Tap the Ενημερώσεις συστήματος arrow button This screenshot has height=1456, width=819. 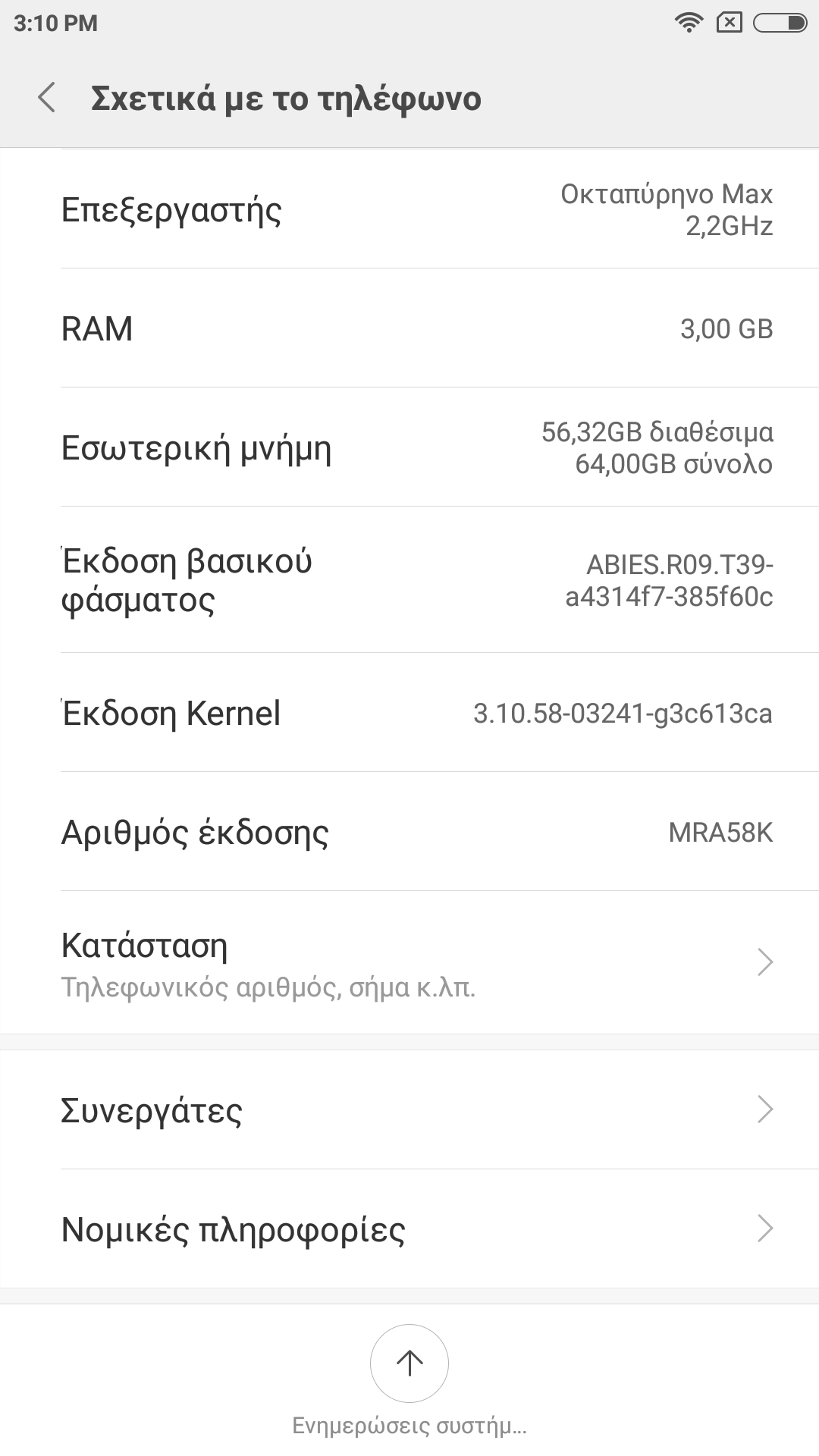409,1363
